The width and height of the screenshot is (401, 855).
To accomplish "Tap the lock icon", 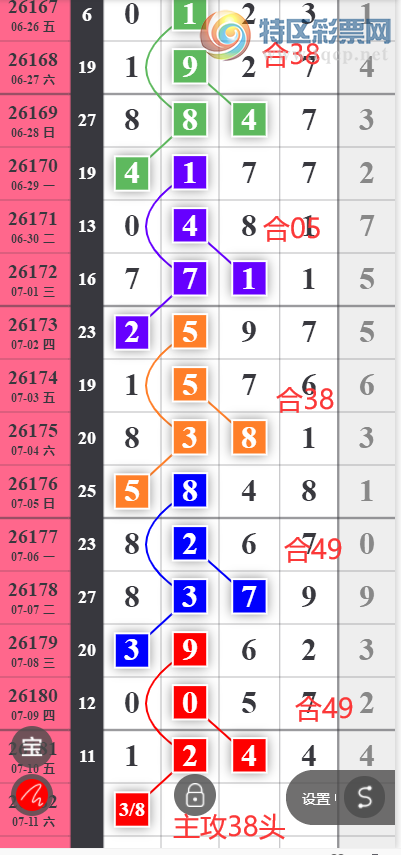I will click(195, 795).
